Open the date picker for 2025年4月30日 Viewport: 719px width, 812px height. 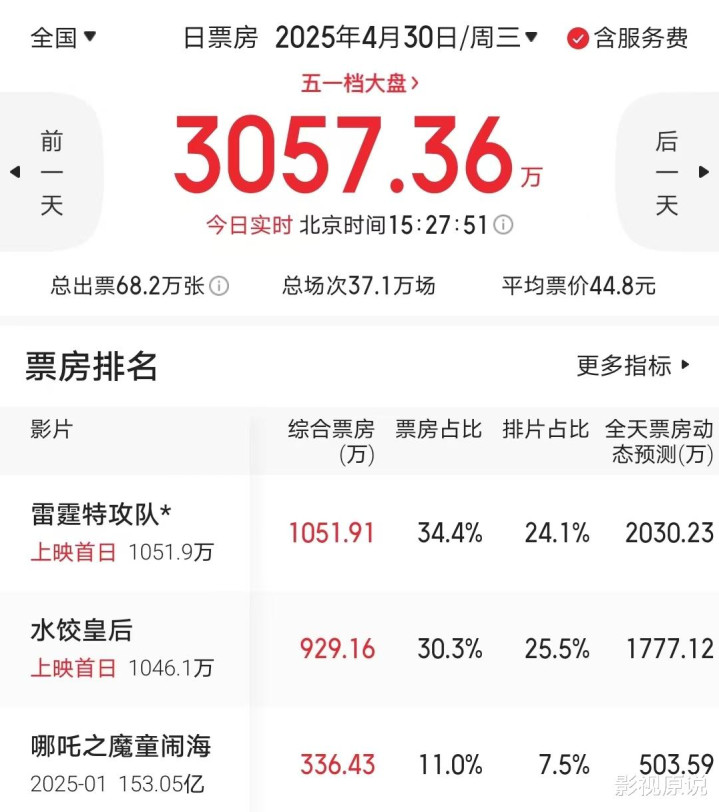pos(406,38)
